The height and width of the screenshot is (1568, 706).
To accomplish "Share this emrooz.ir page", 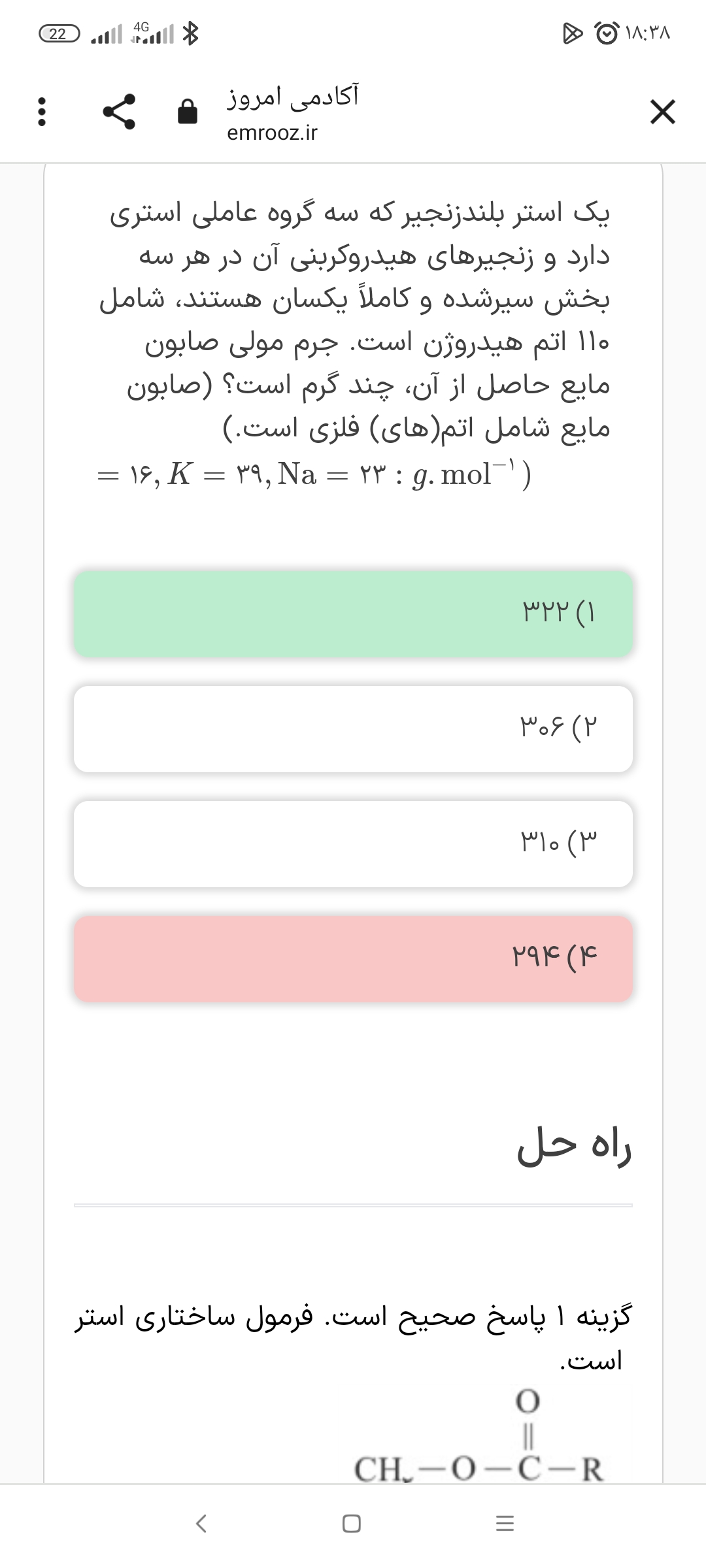I will [119, 112].
